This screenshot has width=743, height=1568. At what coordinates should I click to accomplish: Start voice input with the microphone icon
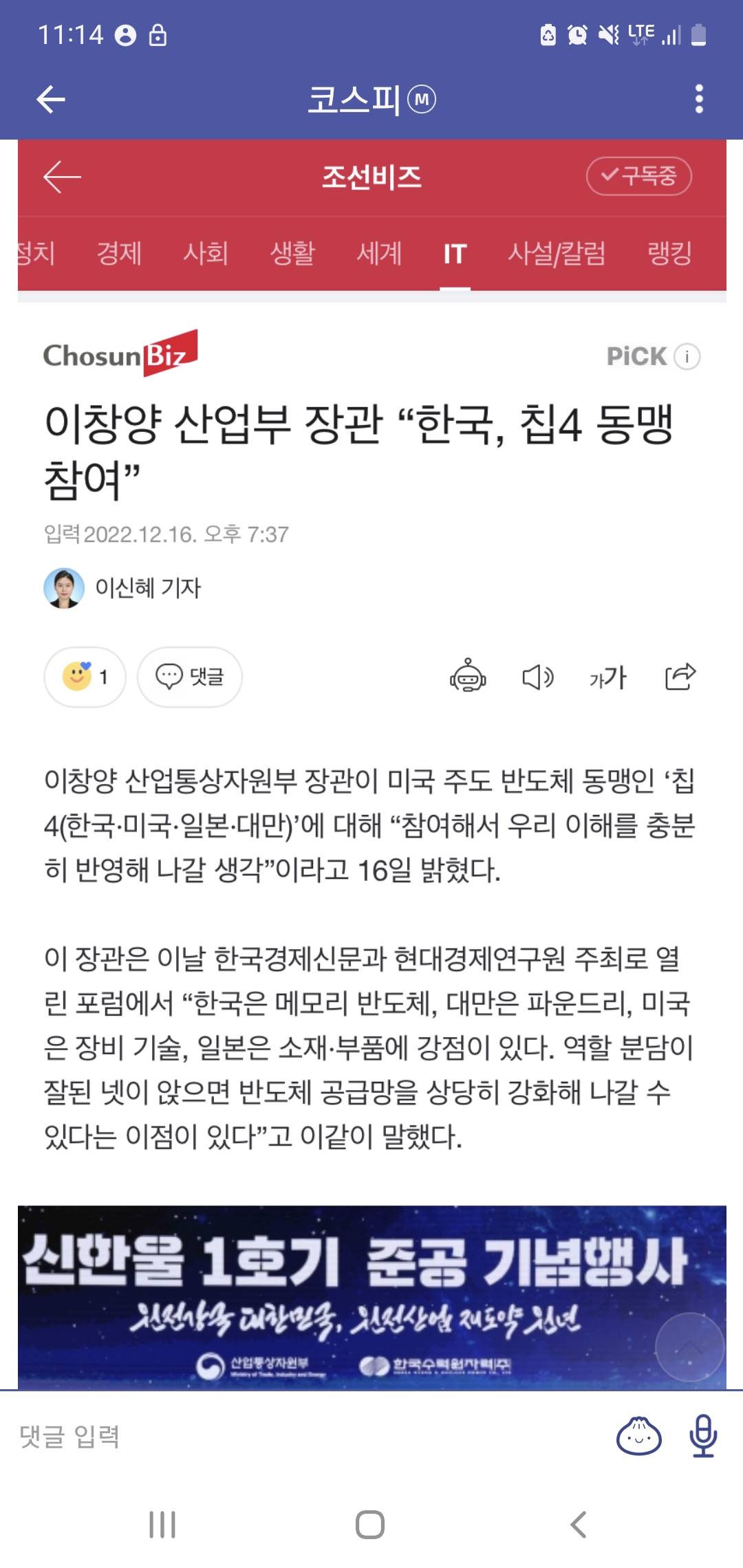click(703, 1436)
